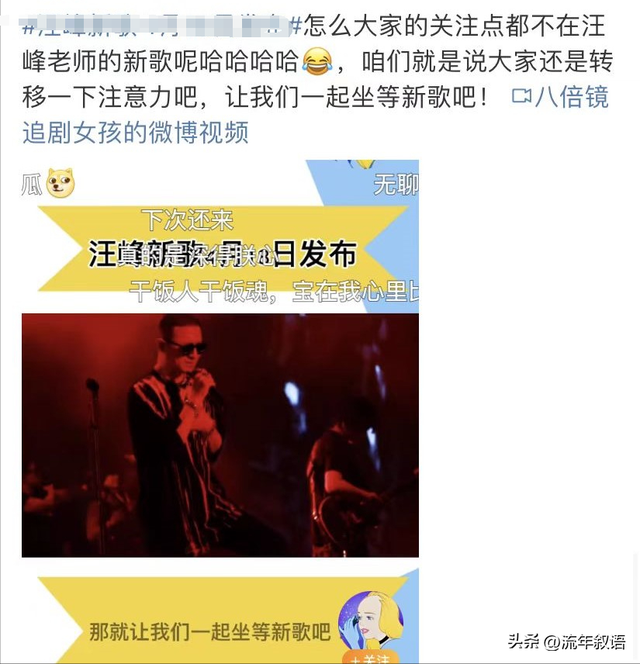
Task: Play the 汪峰 new song video
Action: pos(220,435)
